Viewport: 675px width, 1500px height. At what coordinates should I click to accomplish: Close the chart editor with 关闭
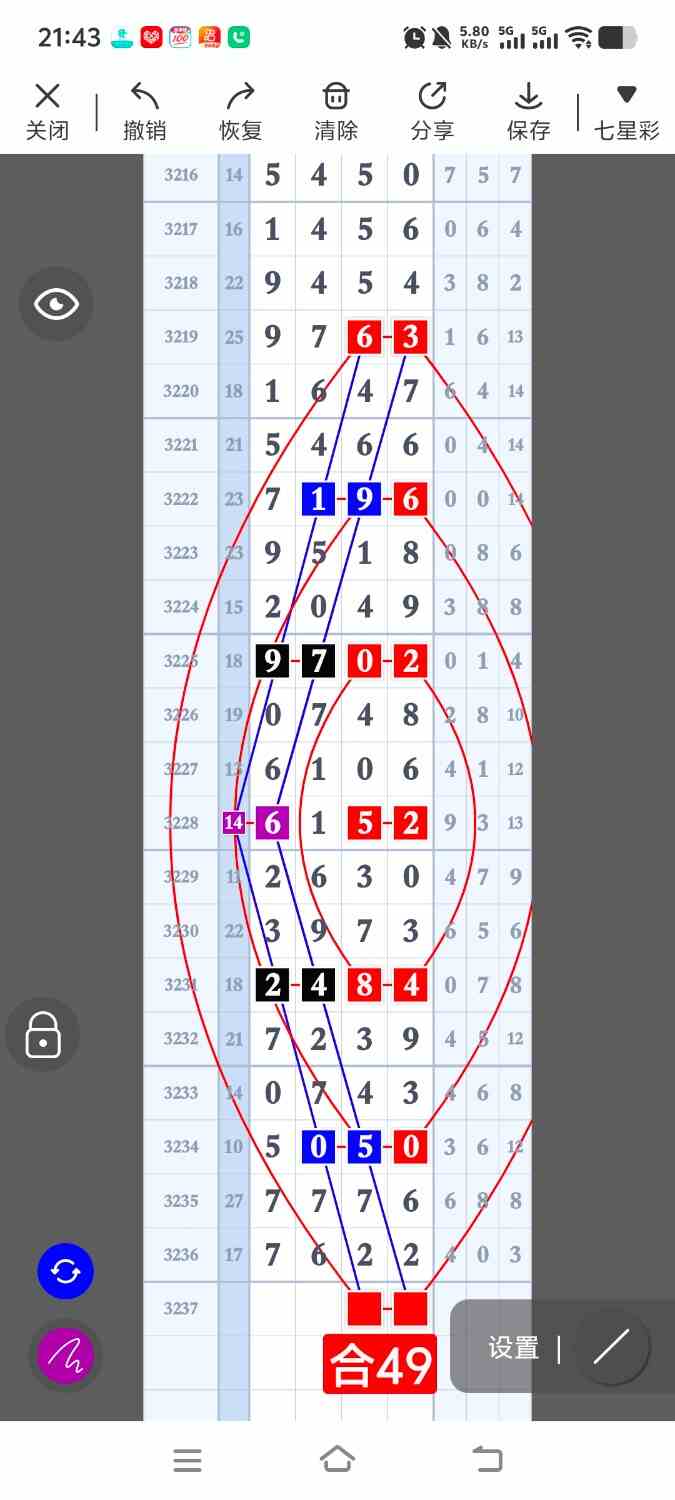tap(47, 111)
